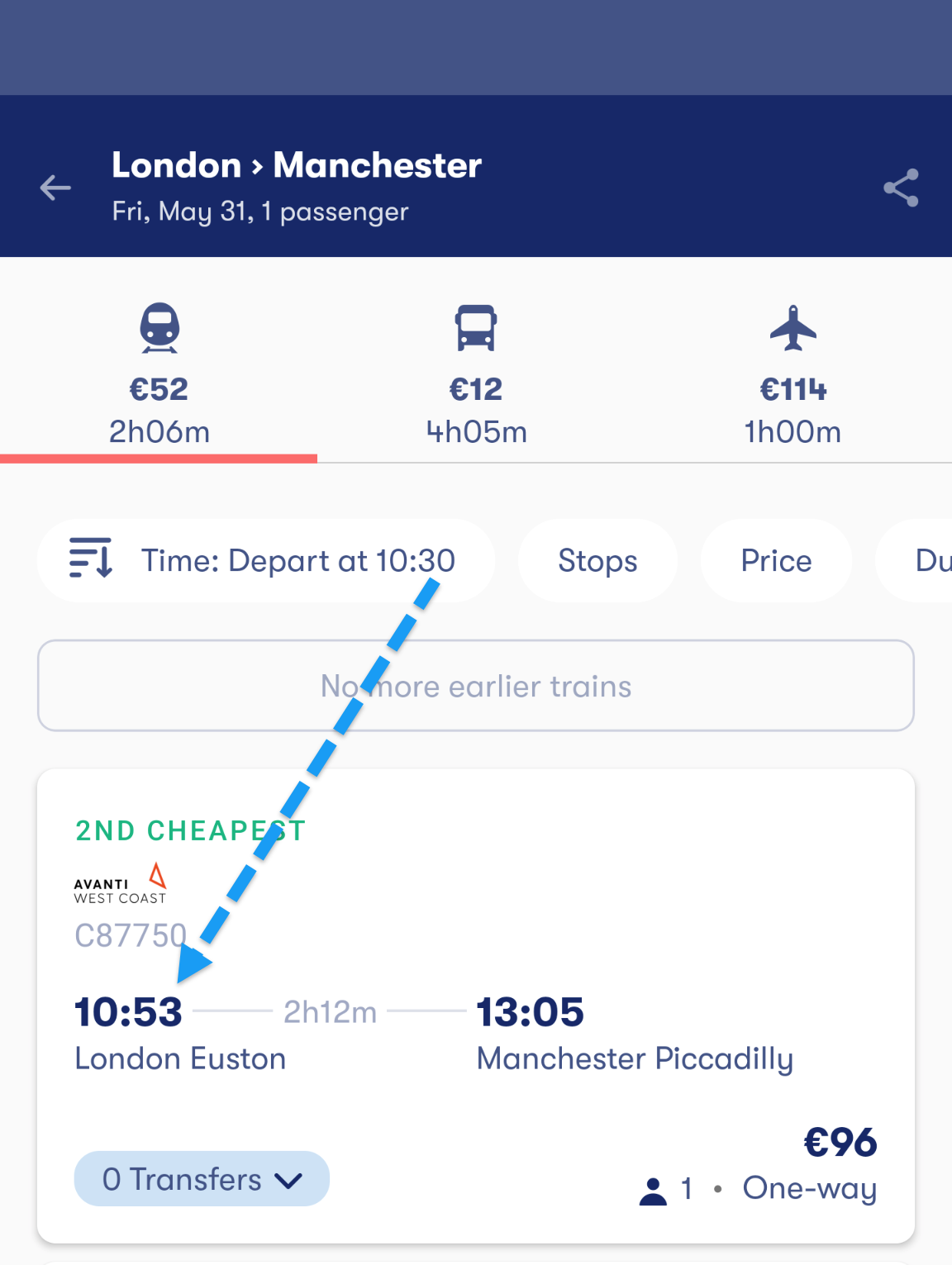Open the Time: Depart at 10:30 filter
The height and width of the screenshot is (1265, 952).
264,561
